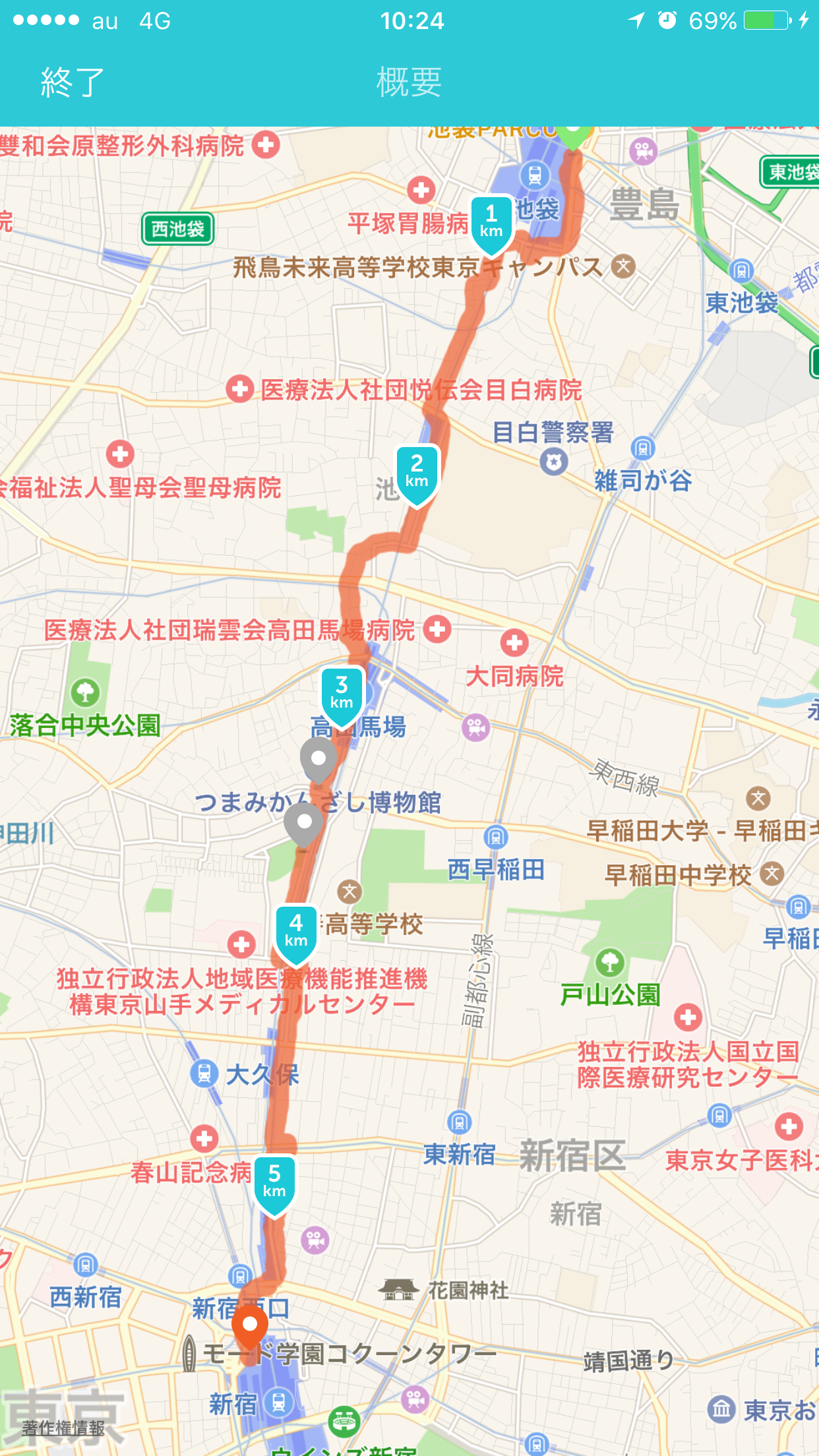Screen dimensions: 819x1456
Task: Open the 著作権情報 copyright link
Action: coord(63,1428)
